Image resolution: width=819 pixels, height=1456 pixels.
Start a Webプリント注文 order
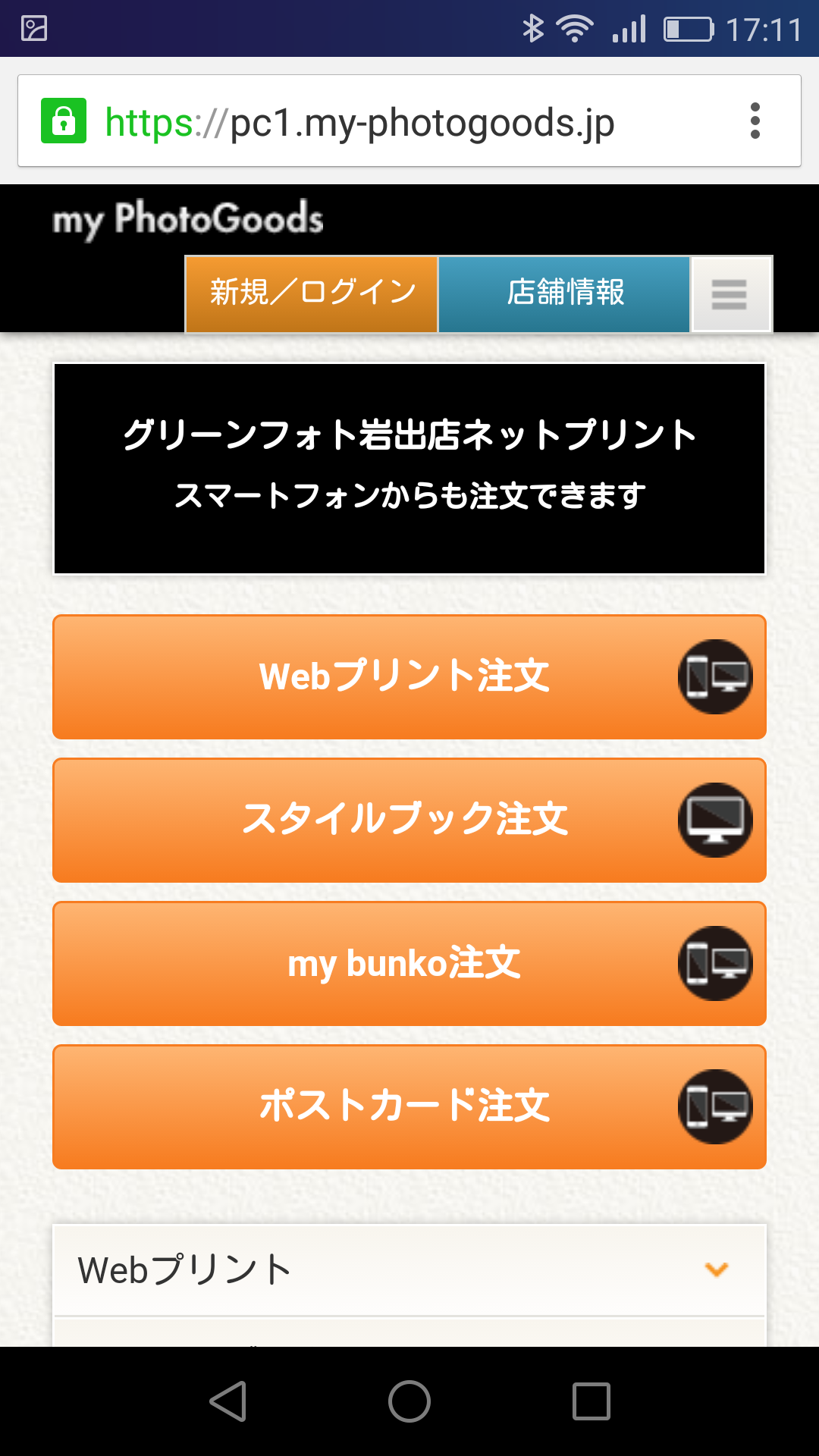coord(409,676)
